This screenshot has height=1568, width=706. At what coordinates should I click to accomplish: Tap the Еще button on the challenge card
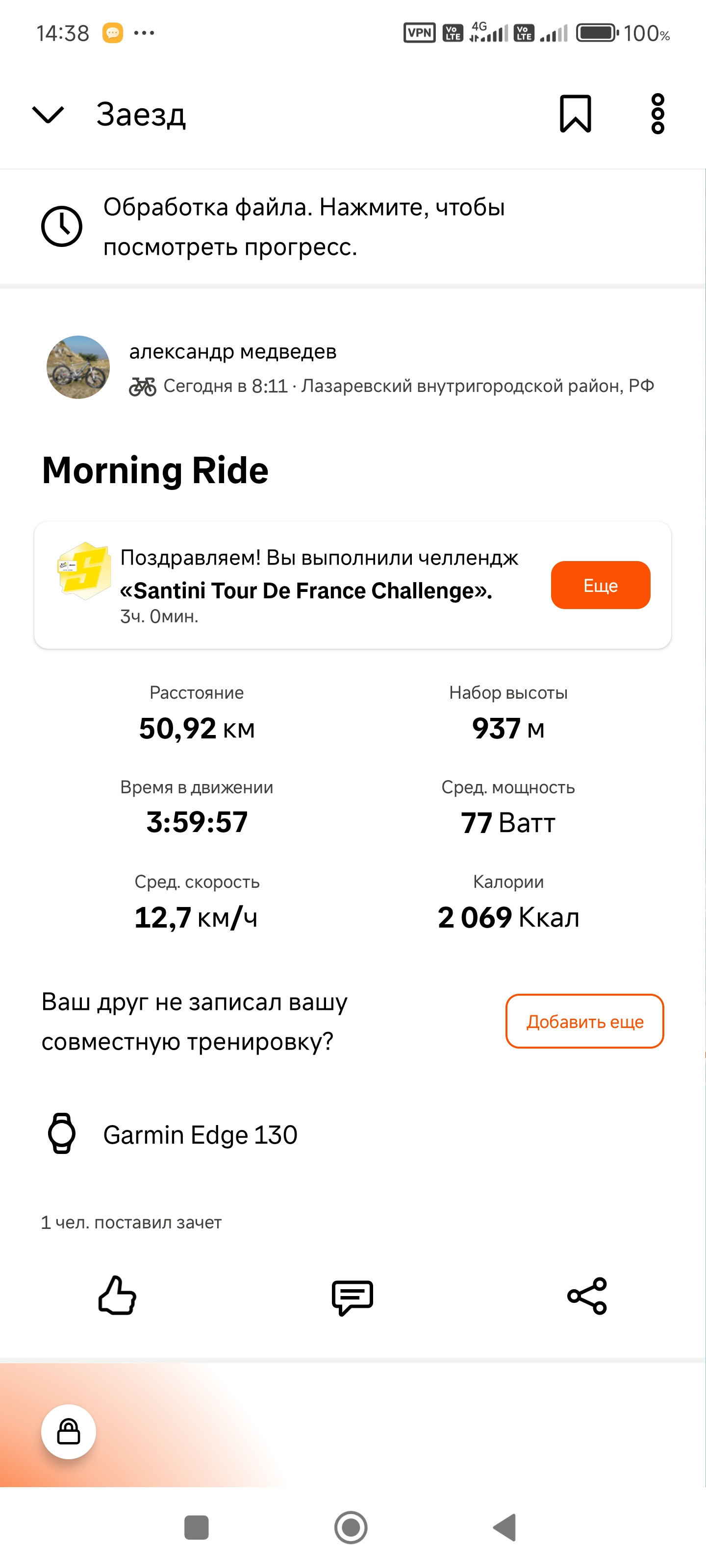point(600,585)
